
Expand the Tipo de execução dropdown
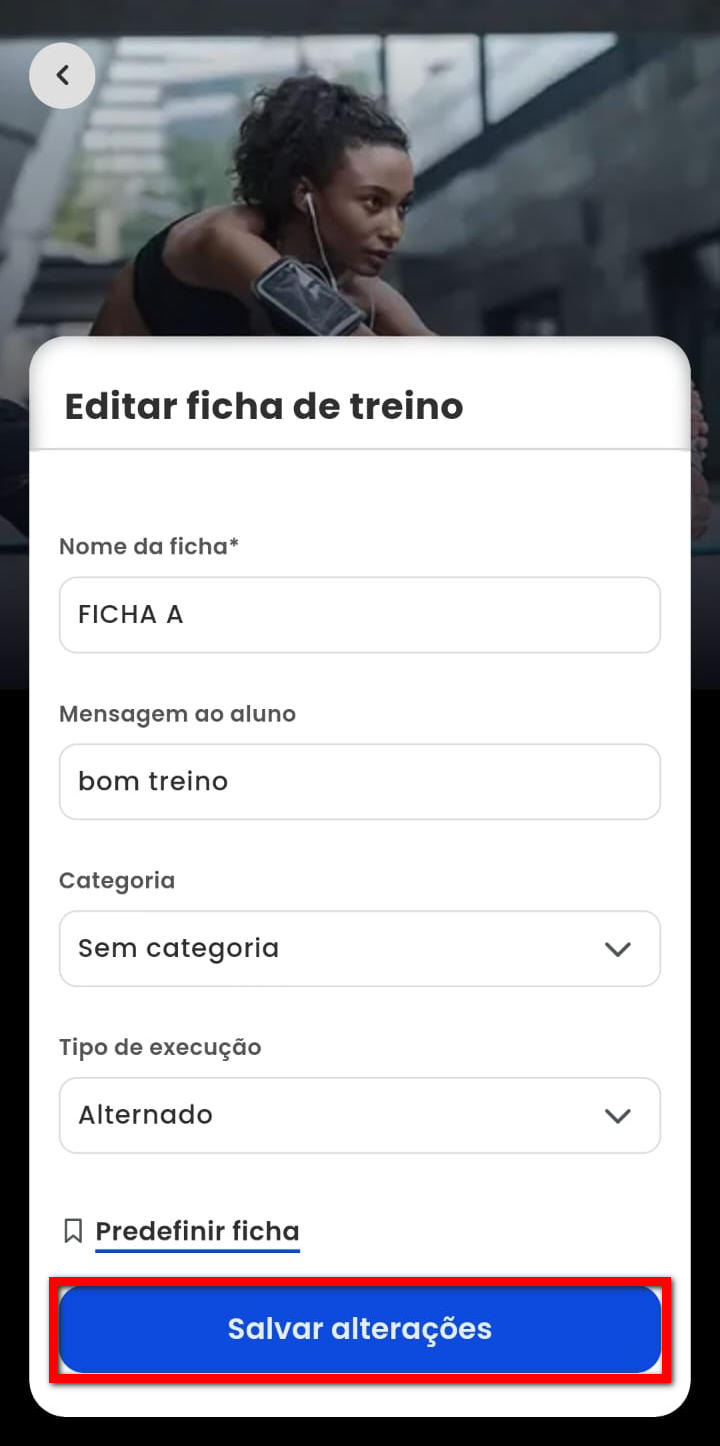[359, 1115]
